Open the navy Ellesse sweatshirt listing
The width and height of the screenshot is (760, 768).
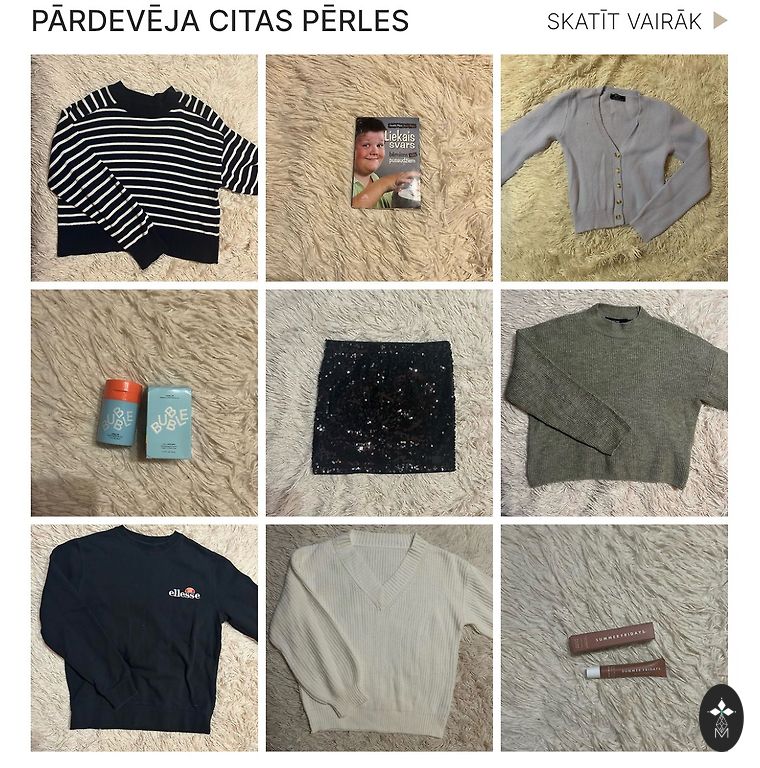tap(144, 638)
